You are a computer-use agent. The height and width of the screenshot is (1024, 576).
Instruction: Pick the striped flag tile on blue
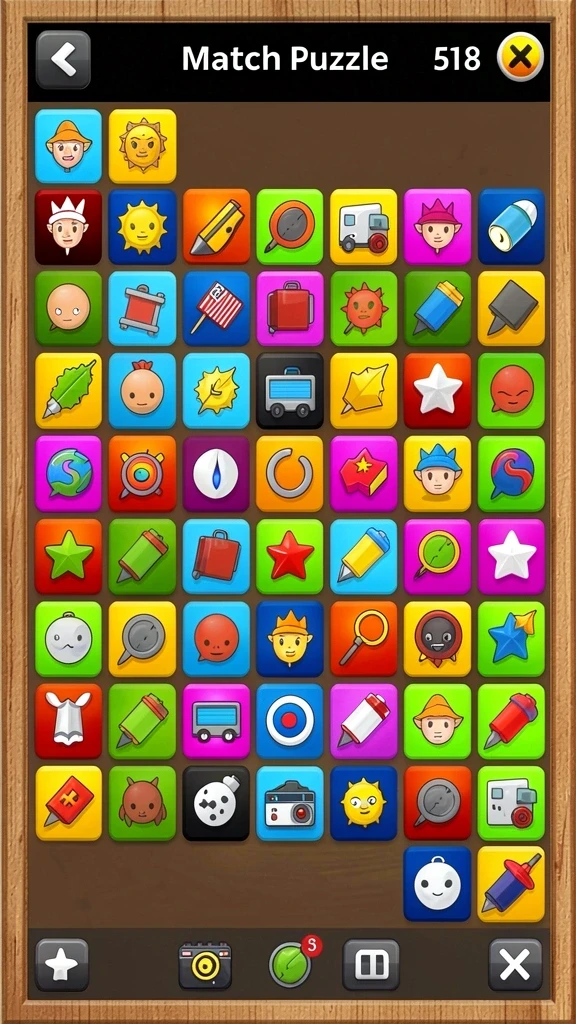pos(216,309)
